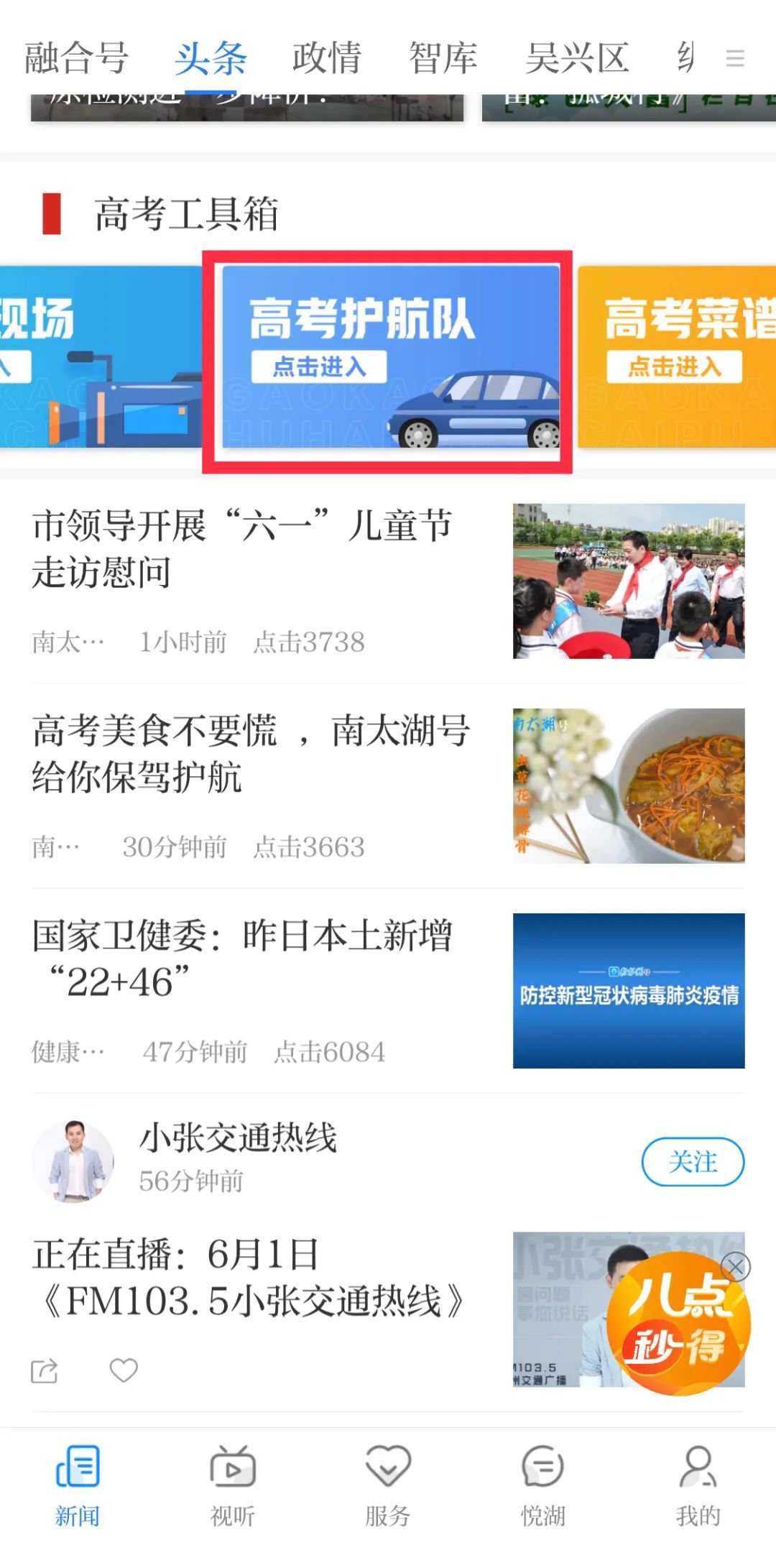Open the channel list menu icon
This screenshot has height=1568, width=776.
pos(734,58)
